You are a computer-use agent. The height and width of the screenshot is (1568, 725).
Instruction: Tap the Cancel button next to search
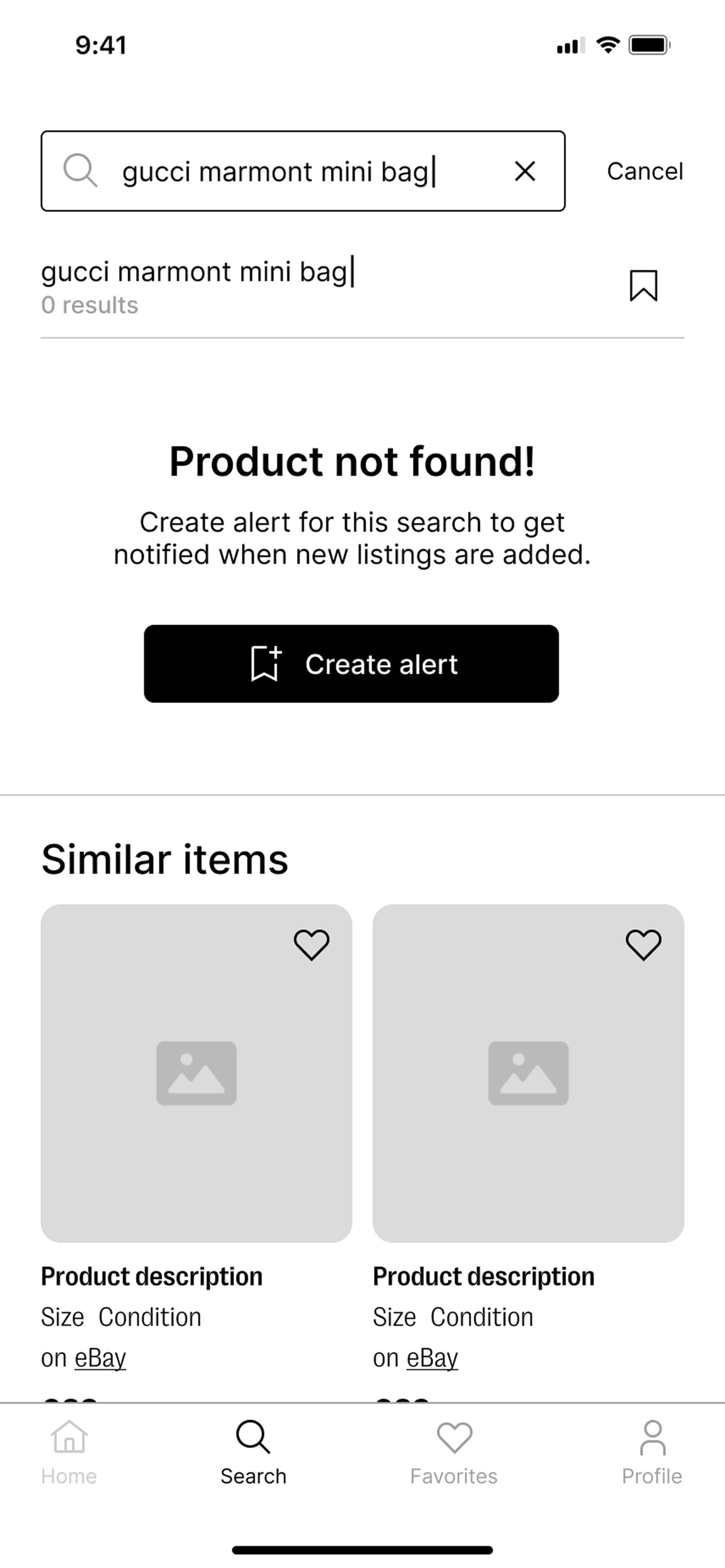(x=645, y=171)
